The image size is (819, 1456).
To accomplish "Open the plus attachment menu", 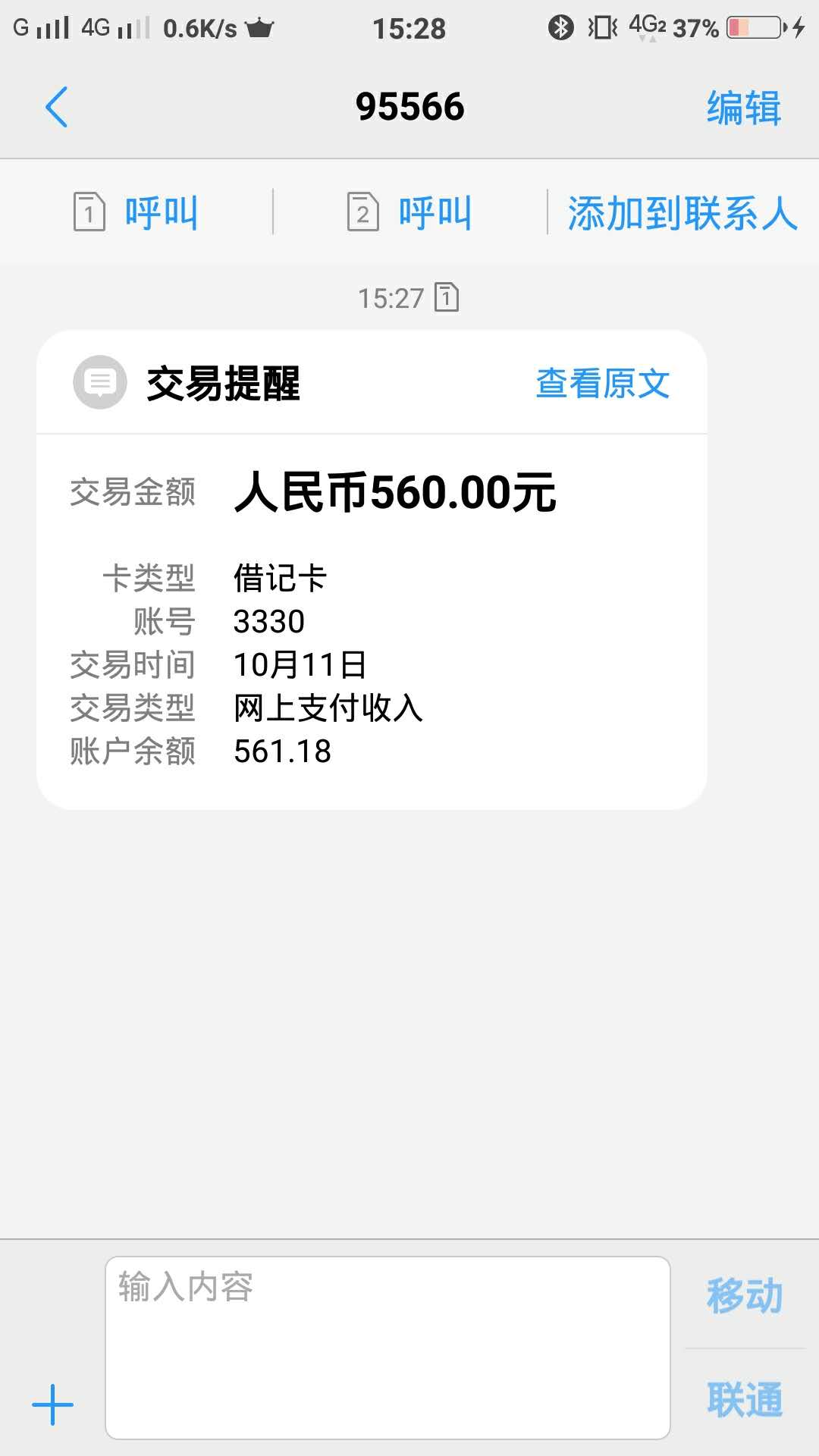I will [53, 1404].
